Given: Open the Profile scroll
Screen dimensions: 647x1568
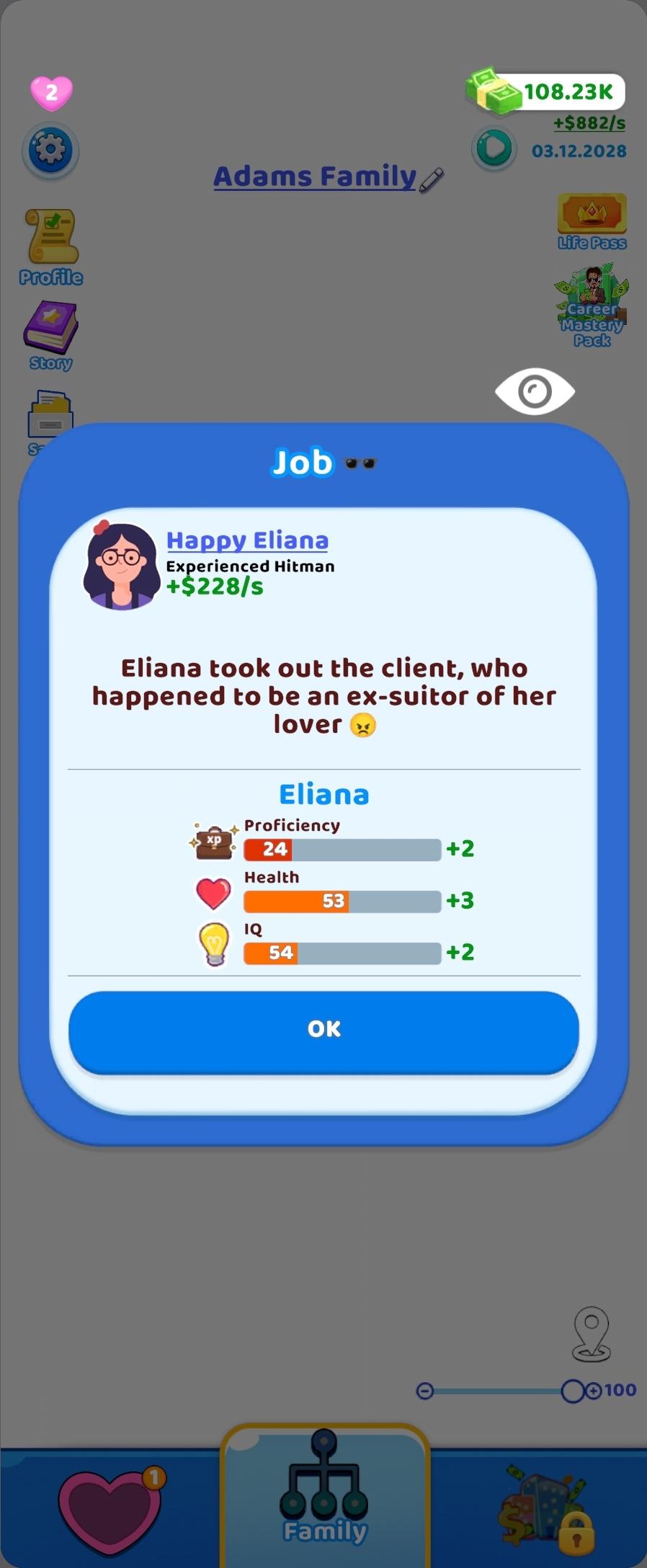Looking at the screenshot, I should (50, 238).
